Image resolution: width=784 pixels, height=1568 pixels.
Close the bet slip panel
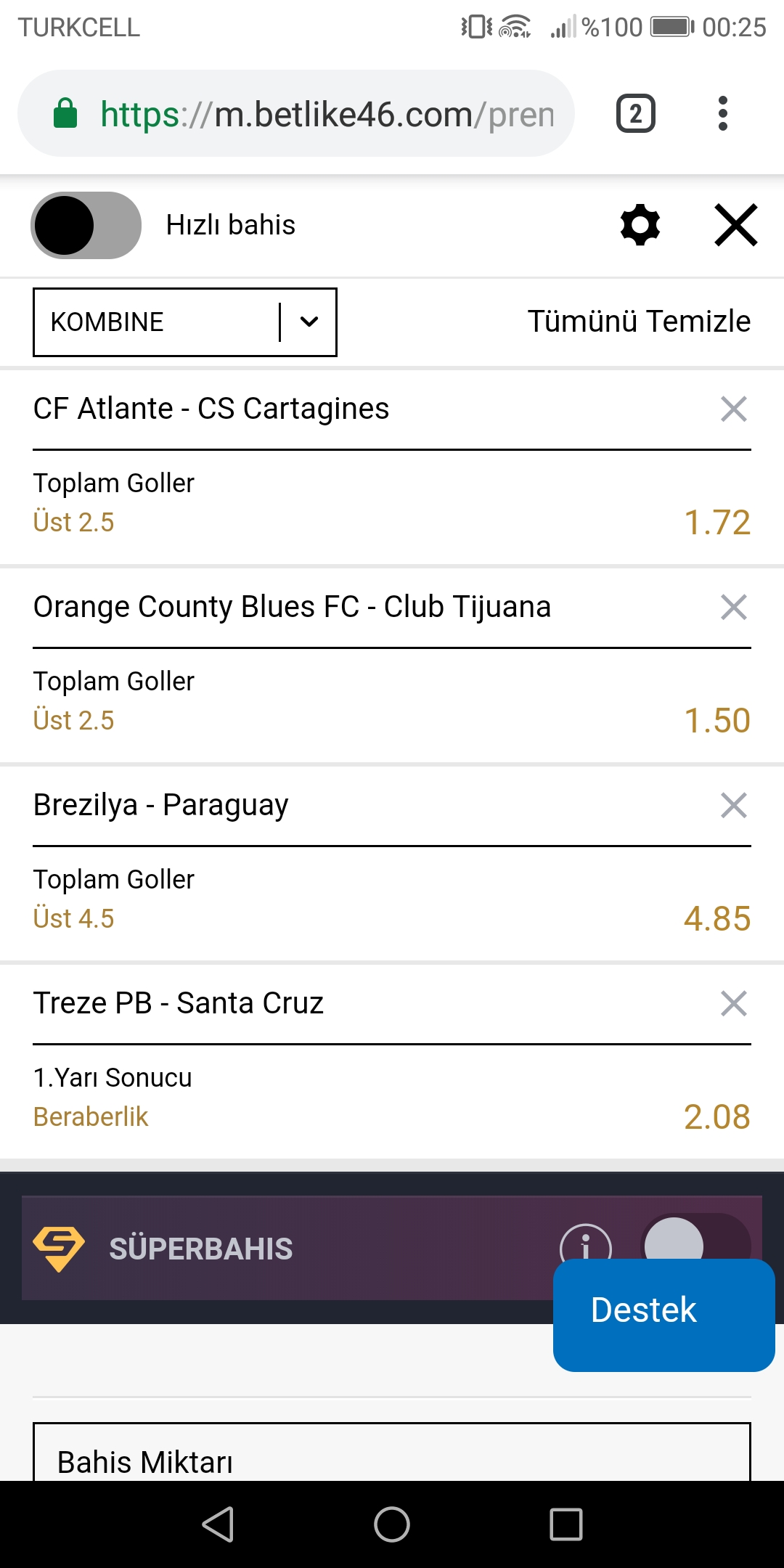pyautogui.click(x=736, y=225)
